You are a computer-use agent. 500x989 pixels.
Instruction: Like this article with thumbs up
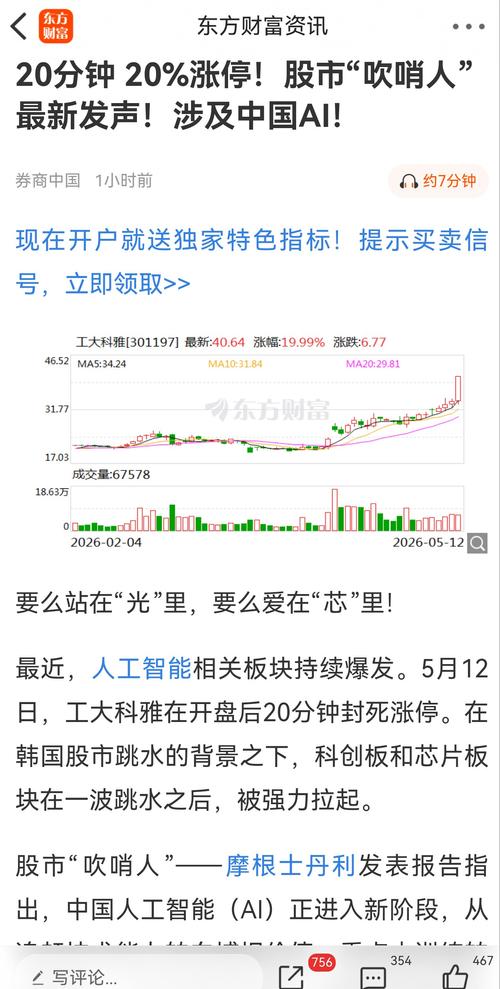click(x=455, y=976)
